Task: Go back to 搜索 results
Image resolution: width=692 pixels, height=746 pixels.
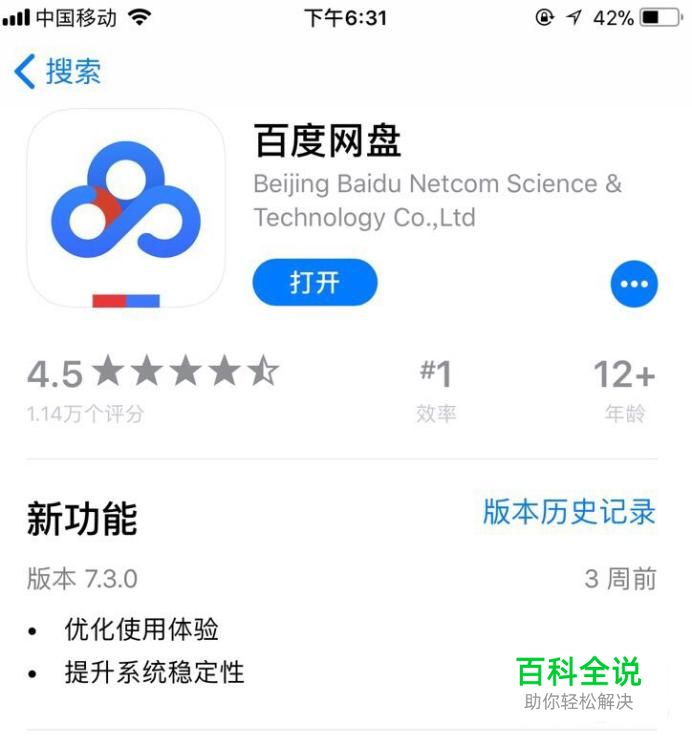Action: pyautogui.click(x=58, y=72)
